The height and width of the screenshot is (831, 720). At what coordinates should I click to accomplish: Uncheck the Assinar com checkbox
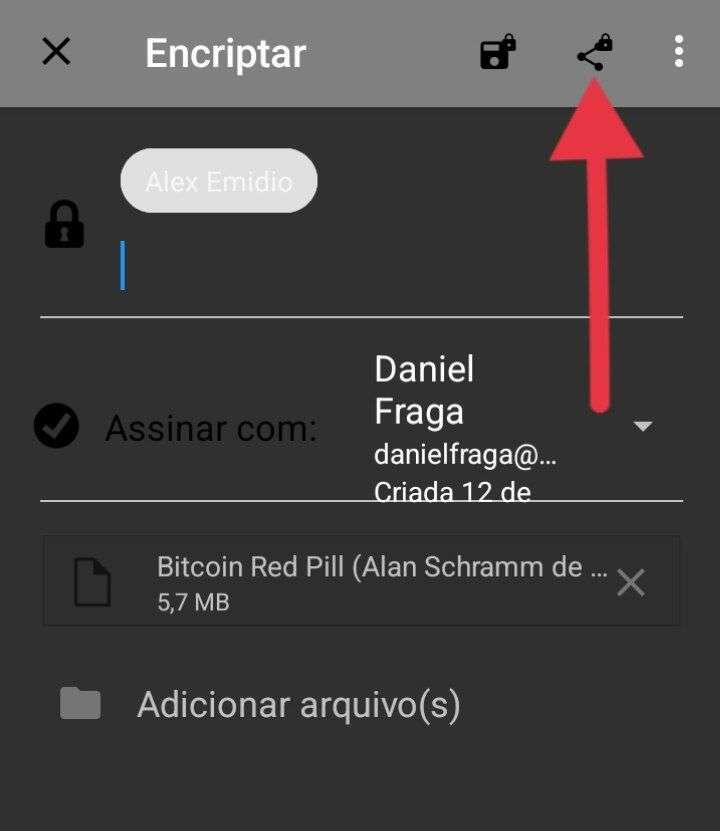57,427
